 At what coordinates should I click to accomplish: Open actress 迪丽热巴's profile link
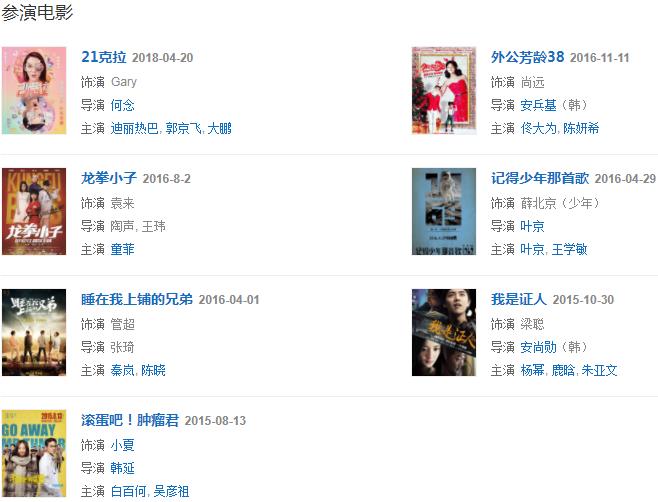(x=134, y=128)
